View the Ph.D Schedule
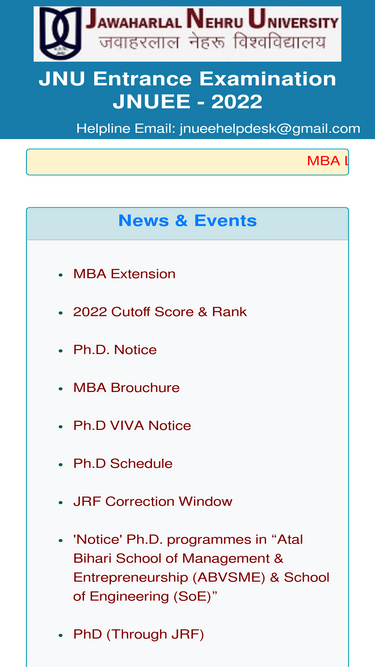375x667 pixels. coord(123,463)
